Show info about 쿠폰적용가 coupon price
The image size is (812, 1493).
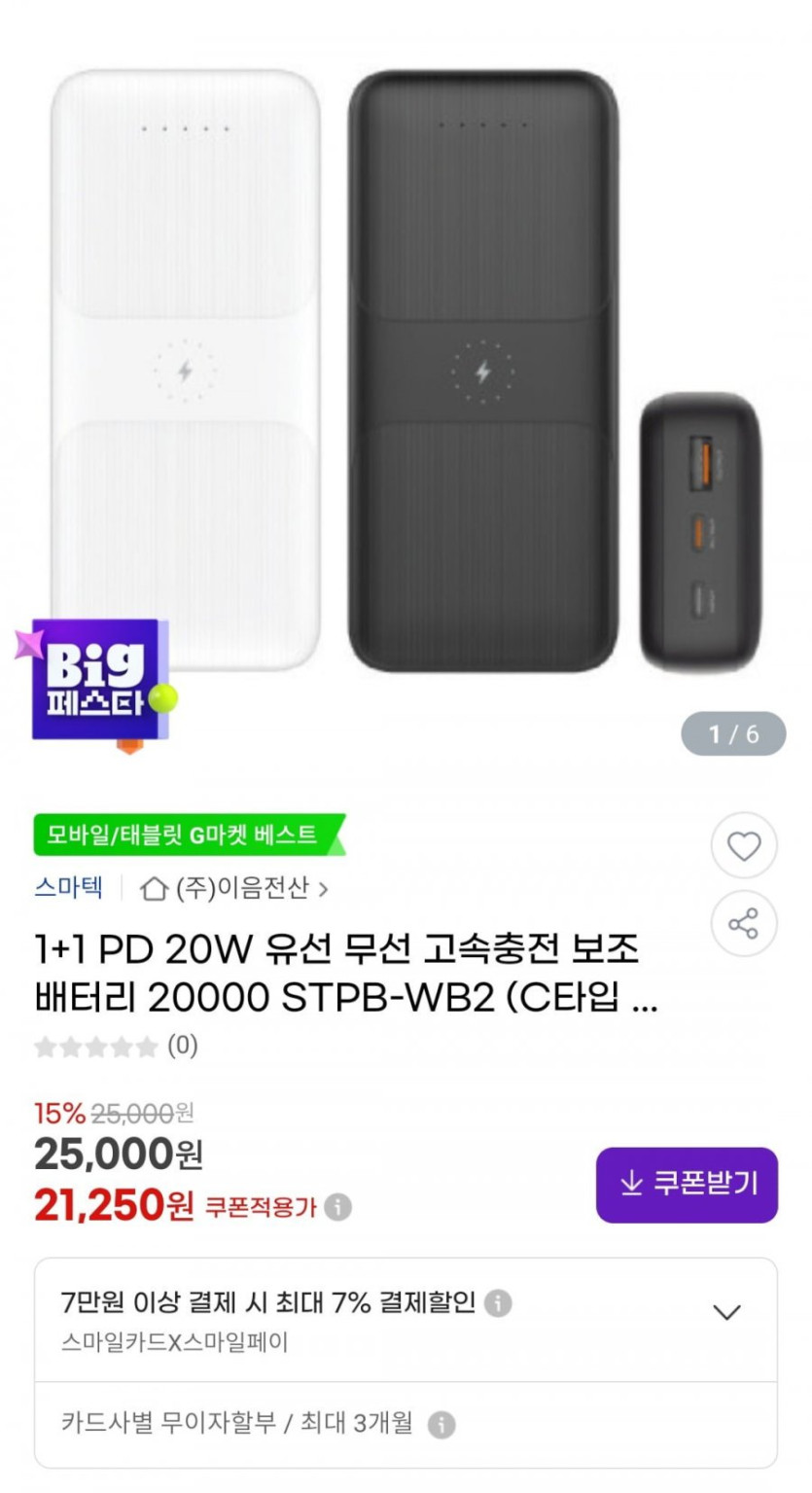pos(337,1208)
